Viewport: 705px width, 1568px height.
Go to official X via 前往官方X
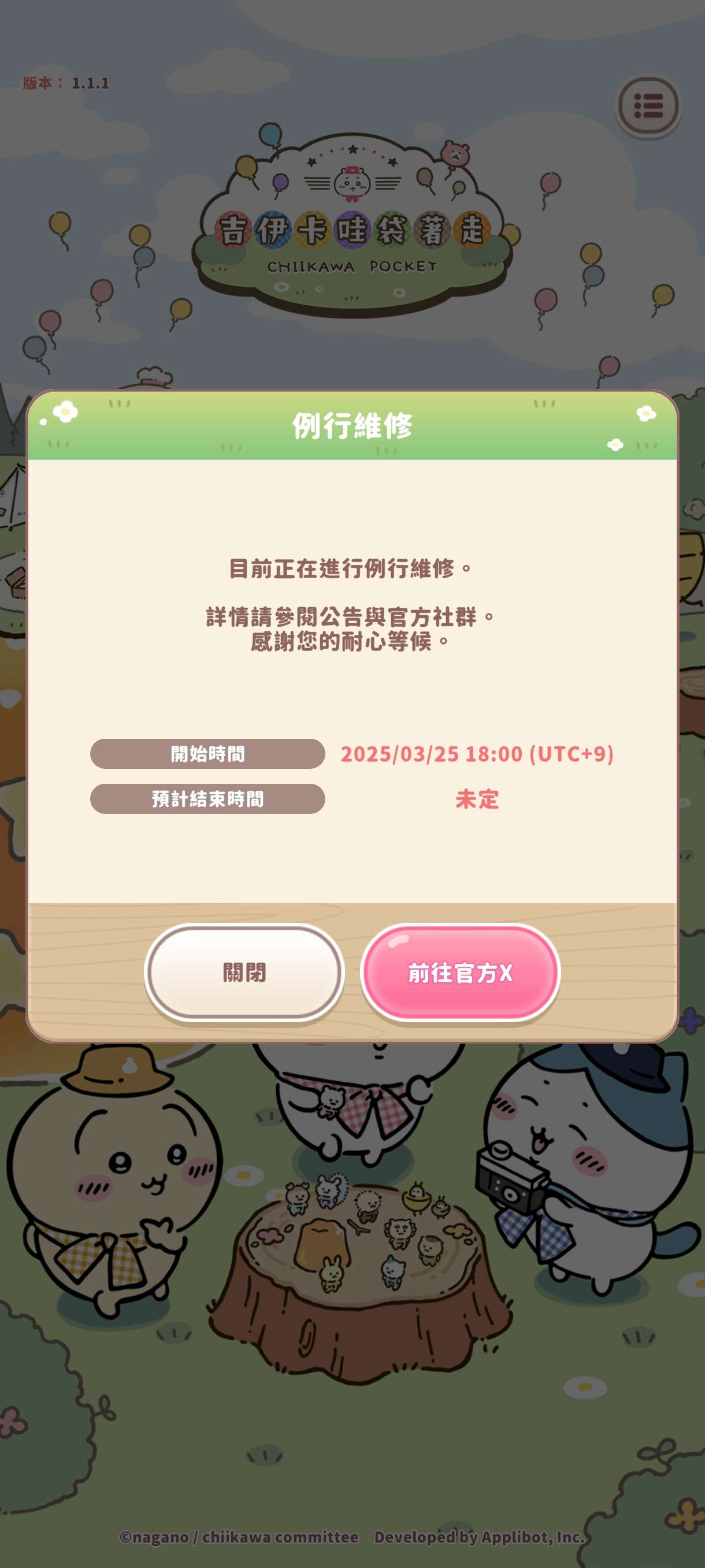coord(460,972)
